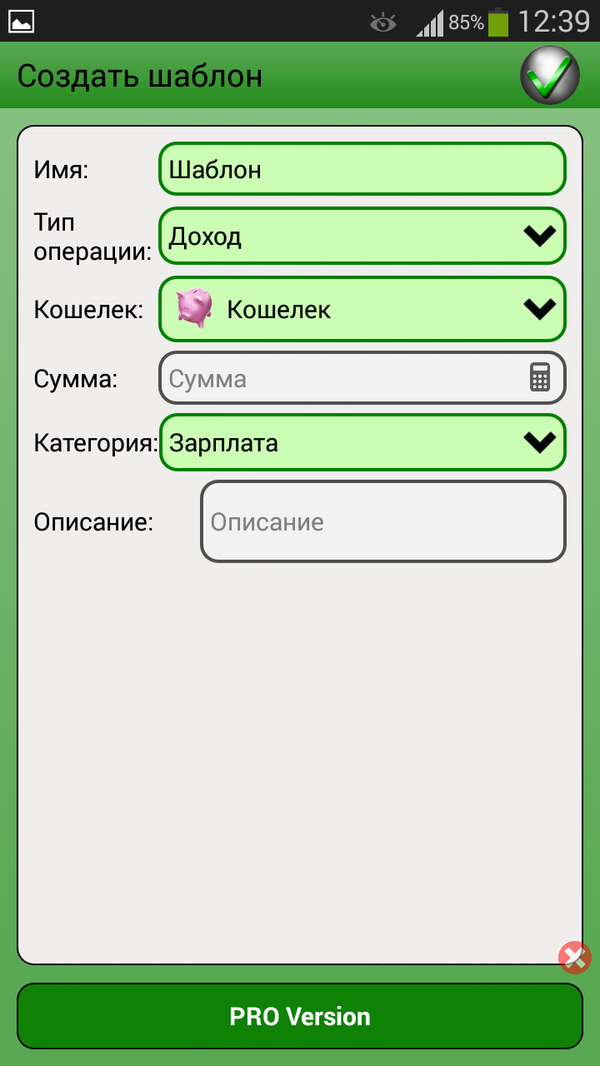Open the calculator icon in Сумма
The width and height of the screenshot is (600, 1066).
click(540, 378)
